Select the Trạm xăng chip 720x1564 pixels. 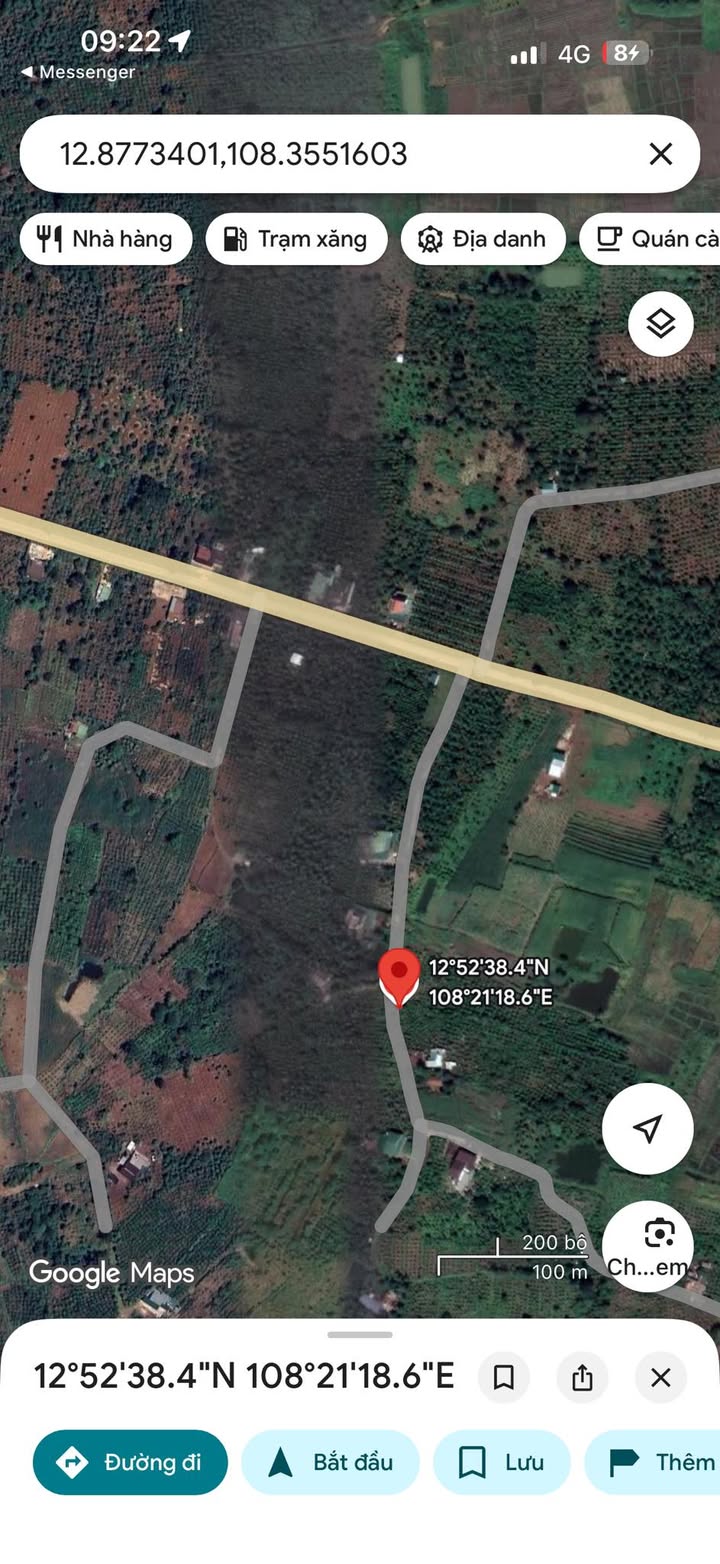296,239
